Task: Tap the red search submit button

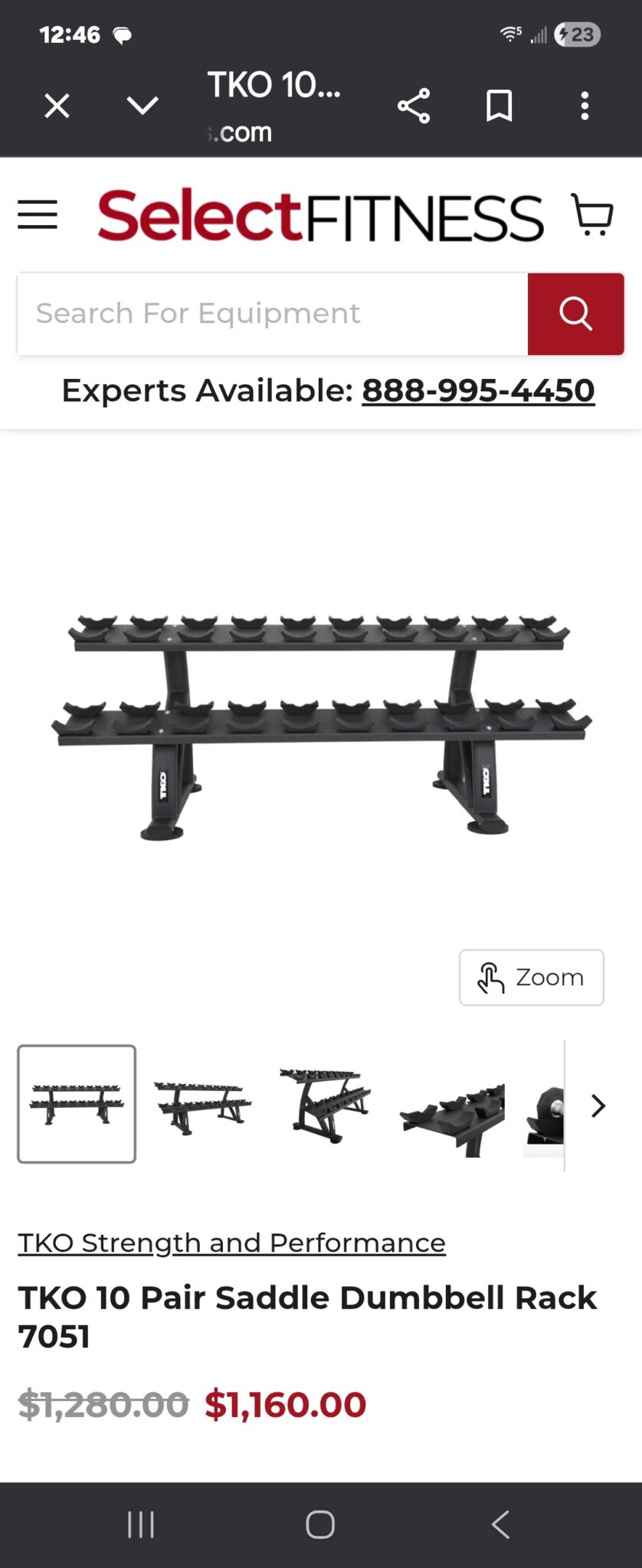Action: point(575,314)
